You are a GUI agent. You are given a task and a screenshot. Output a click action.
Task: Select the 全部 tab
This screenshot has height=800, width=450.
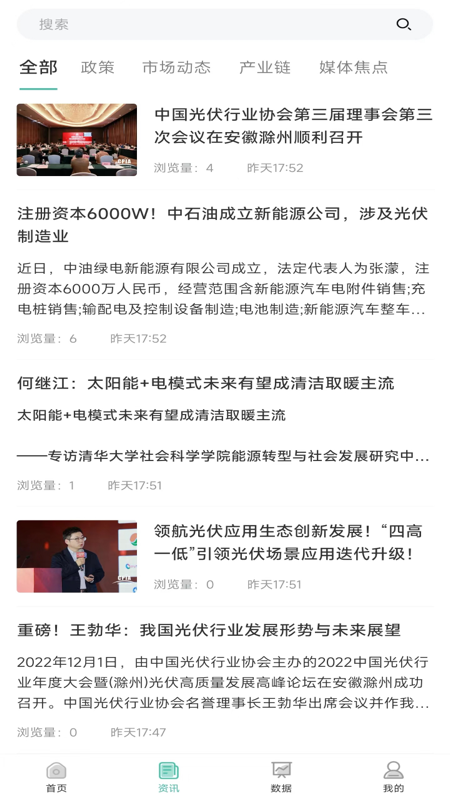38,67
